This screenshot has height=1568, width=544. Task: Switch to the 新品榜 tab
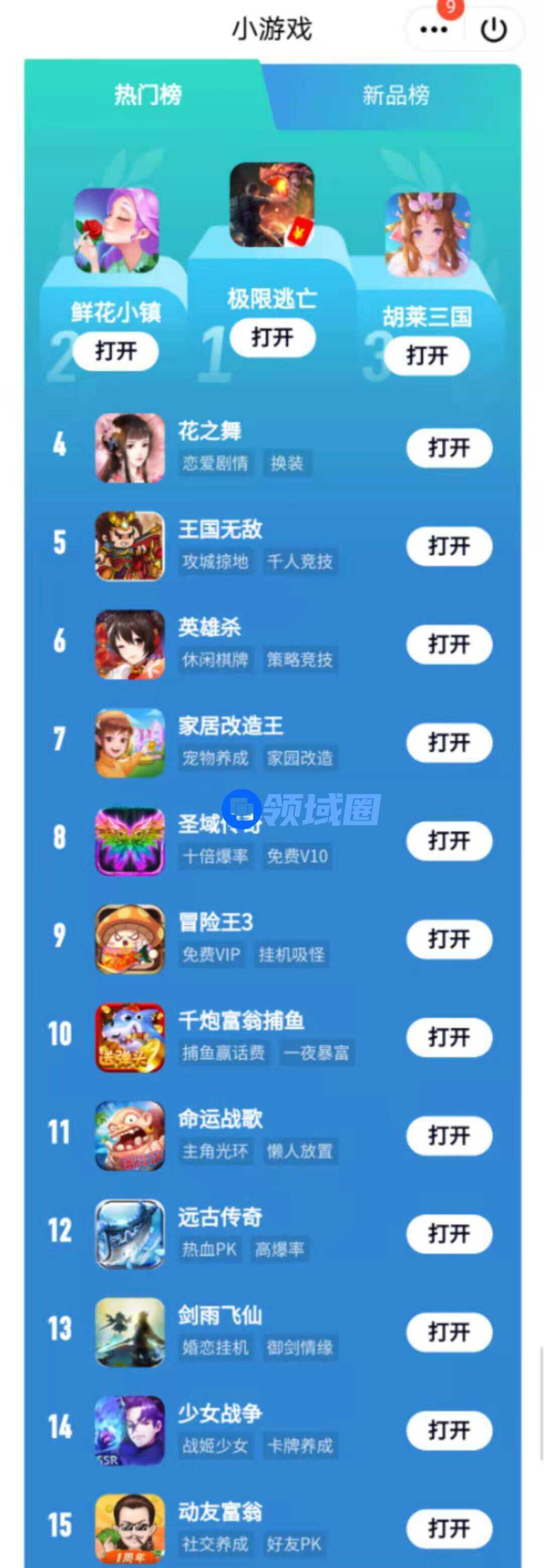point(395,95)
